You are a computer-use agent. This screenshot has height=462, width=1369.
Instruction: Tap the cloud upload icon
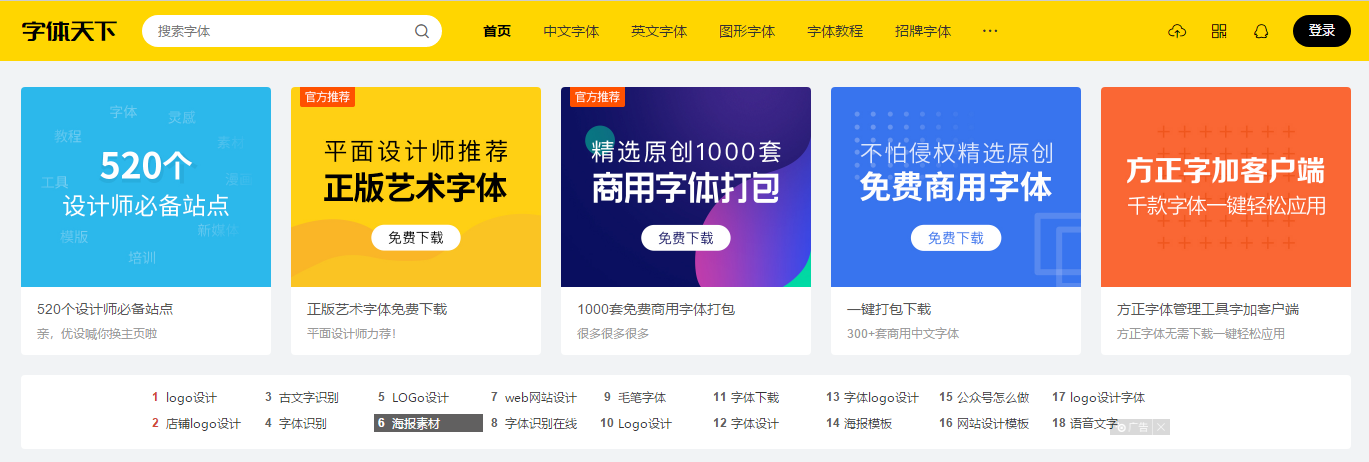1177,31
